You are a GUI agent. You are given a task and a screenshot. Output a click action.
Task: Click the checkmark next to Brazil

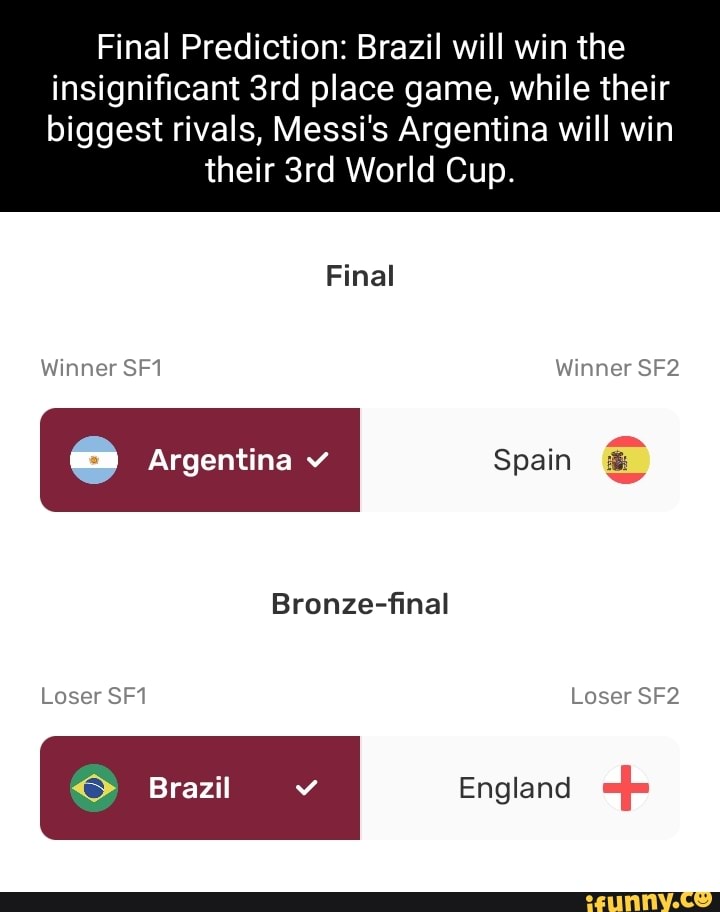[x=308, y=788]
